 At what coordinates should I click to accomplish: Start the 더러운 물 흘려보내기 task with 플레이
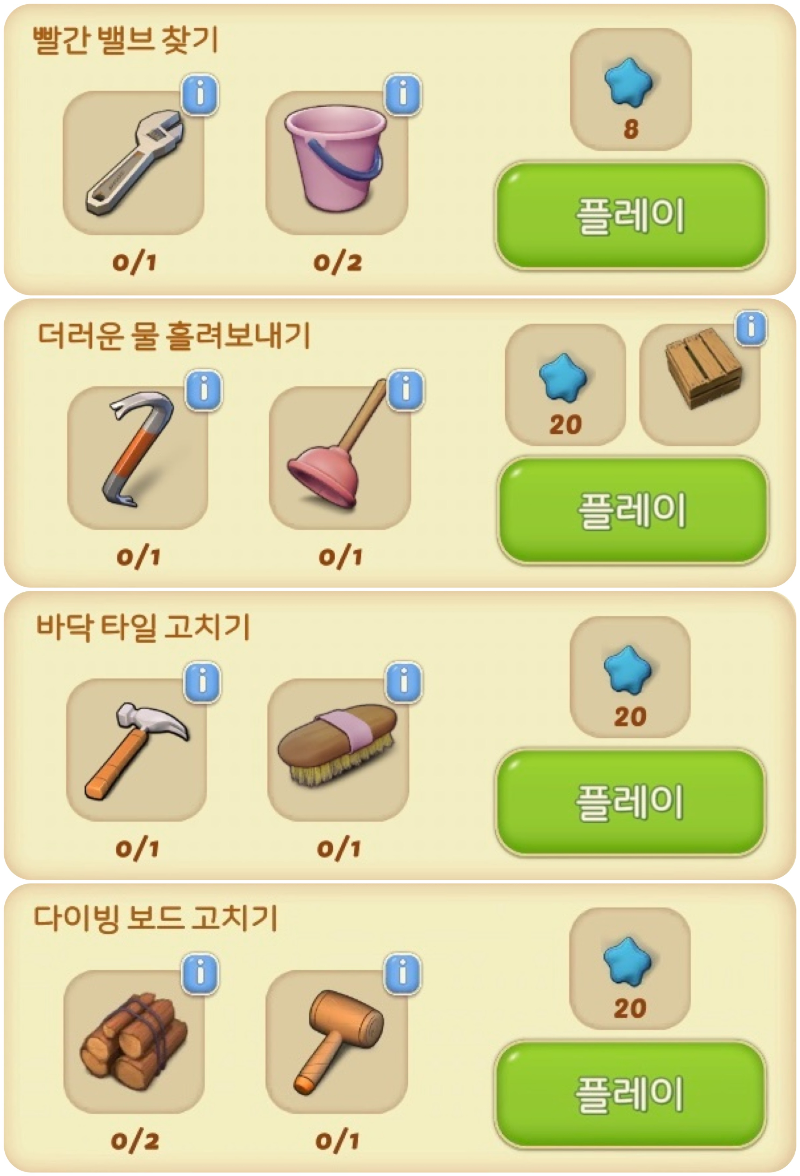coord(631,510)
